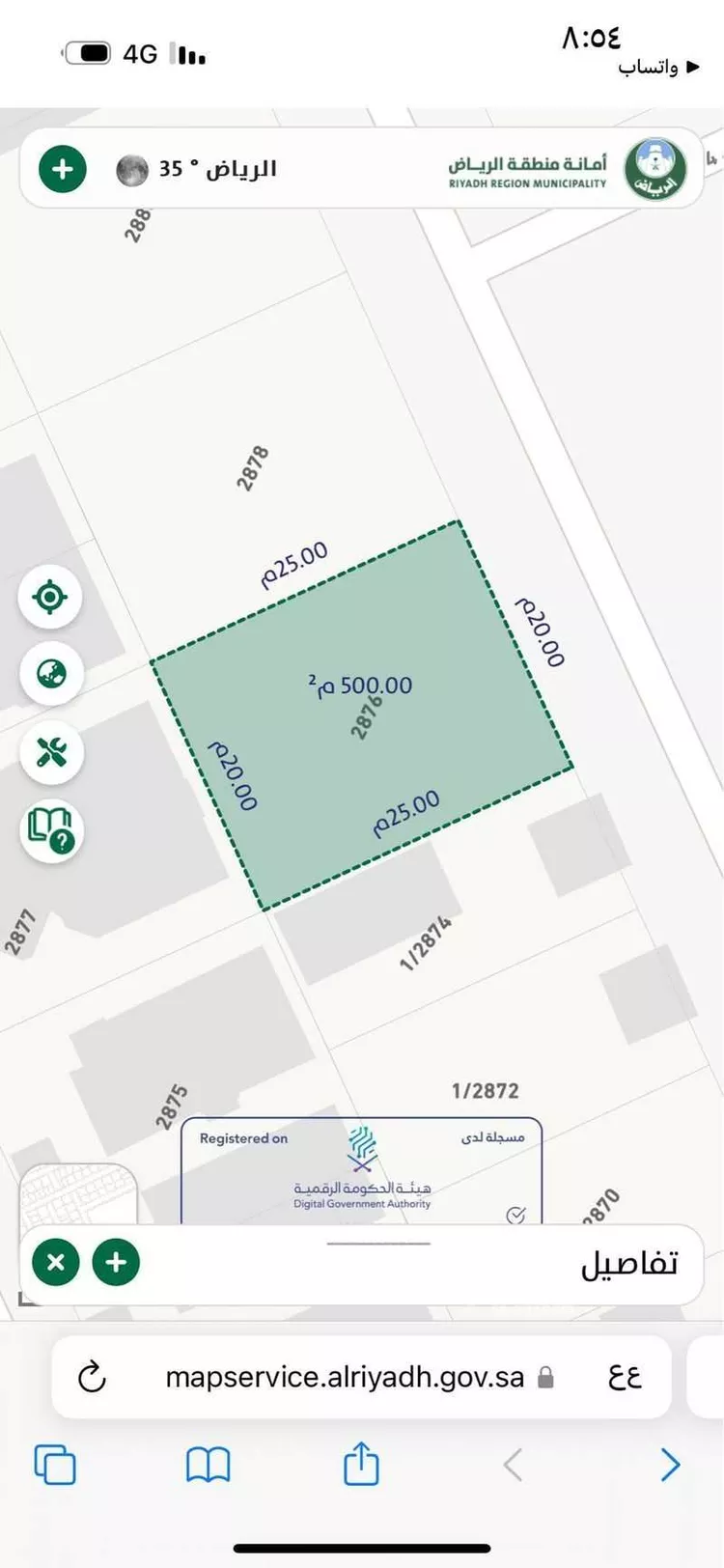Open the Digital Government Authority registration badge
Viewport: 724px width, 1568px height.
(362, 1170)
